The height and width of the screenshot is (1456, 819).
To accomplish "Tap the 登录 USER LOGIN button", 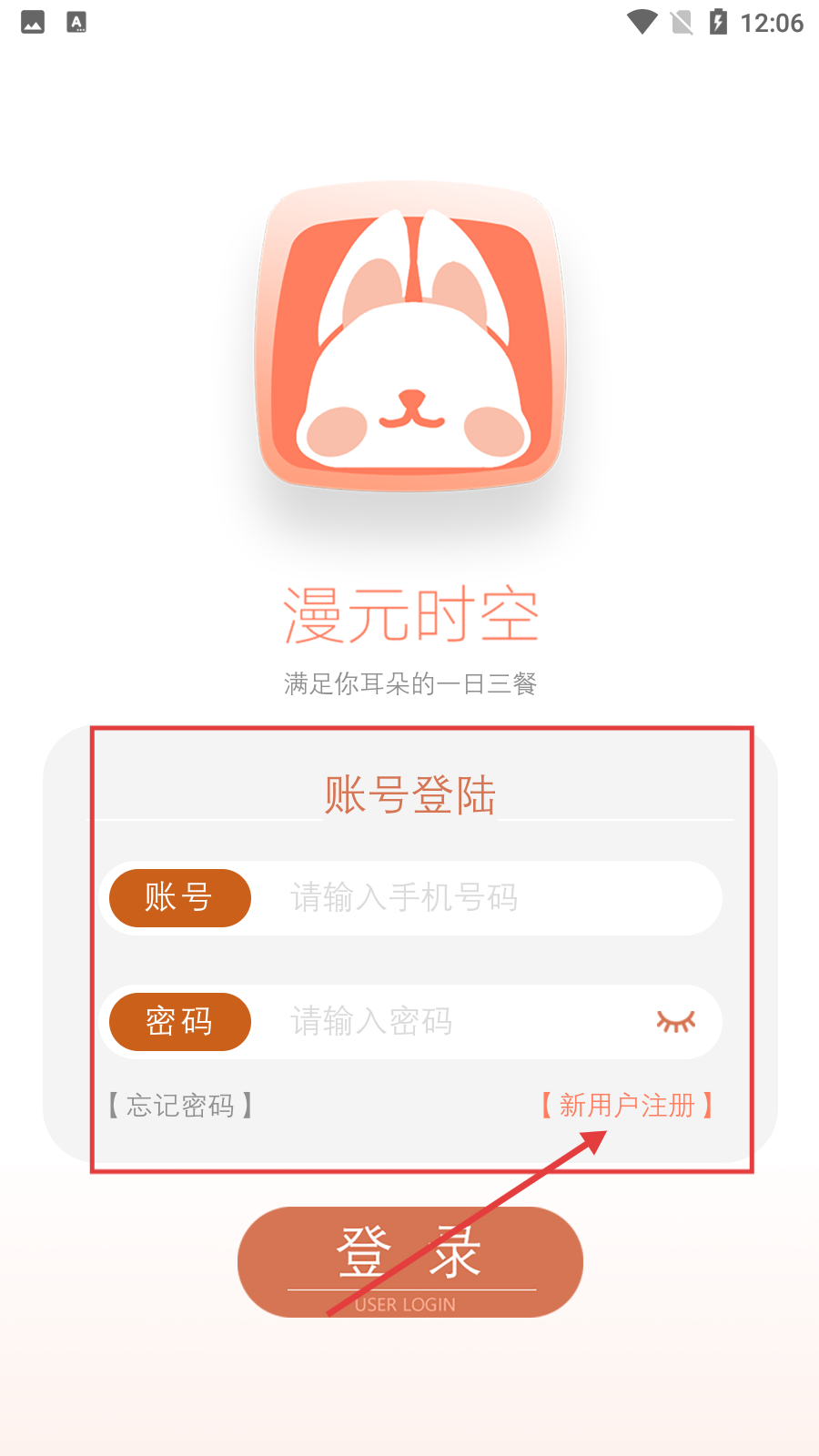I will pyautogui.click(x=409, y=1262).
